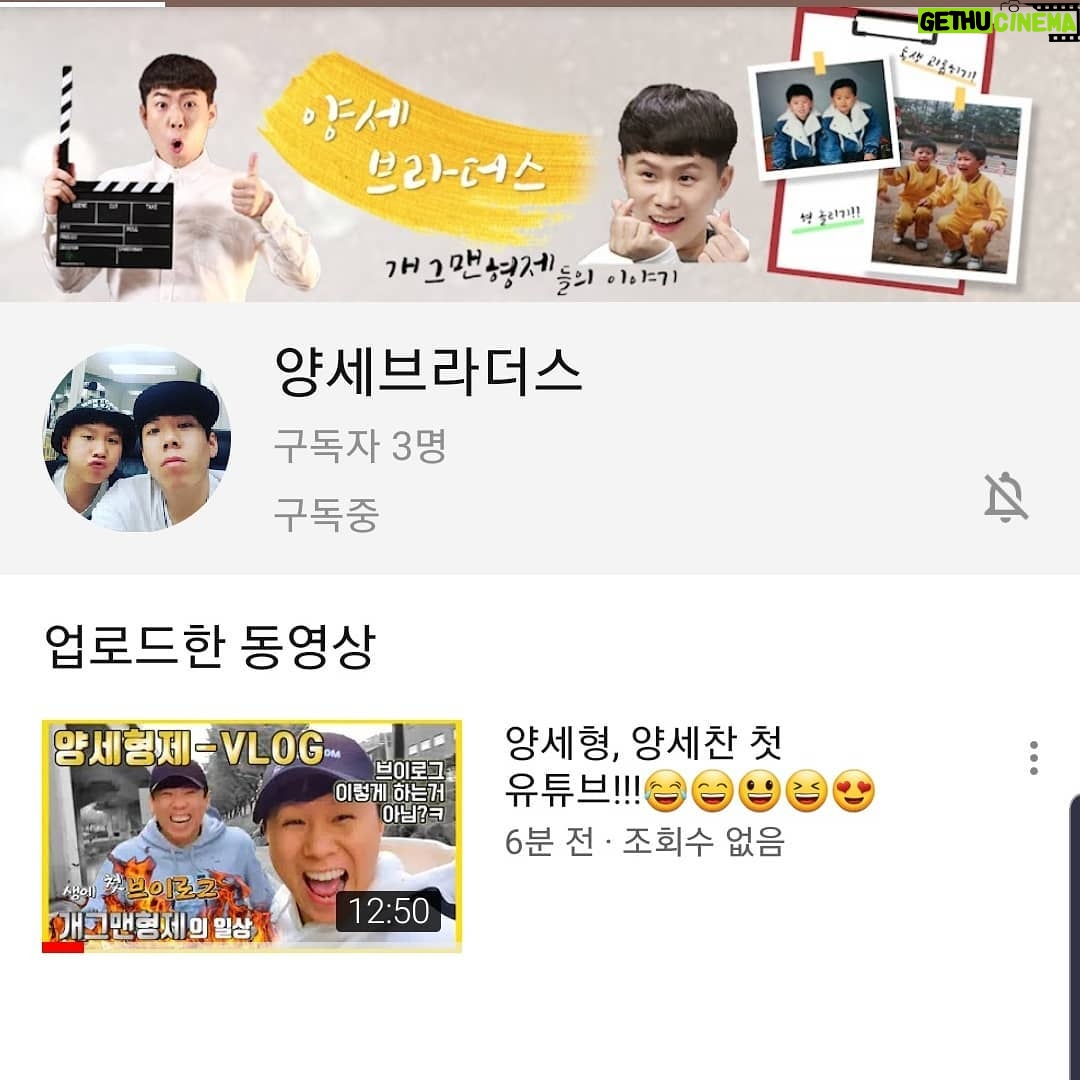The width and height of the screenshot is (1080, 1080).
Task: Open the video's three-dot options menu
Action: tap(1033, 758)
